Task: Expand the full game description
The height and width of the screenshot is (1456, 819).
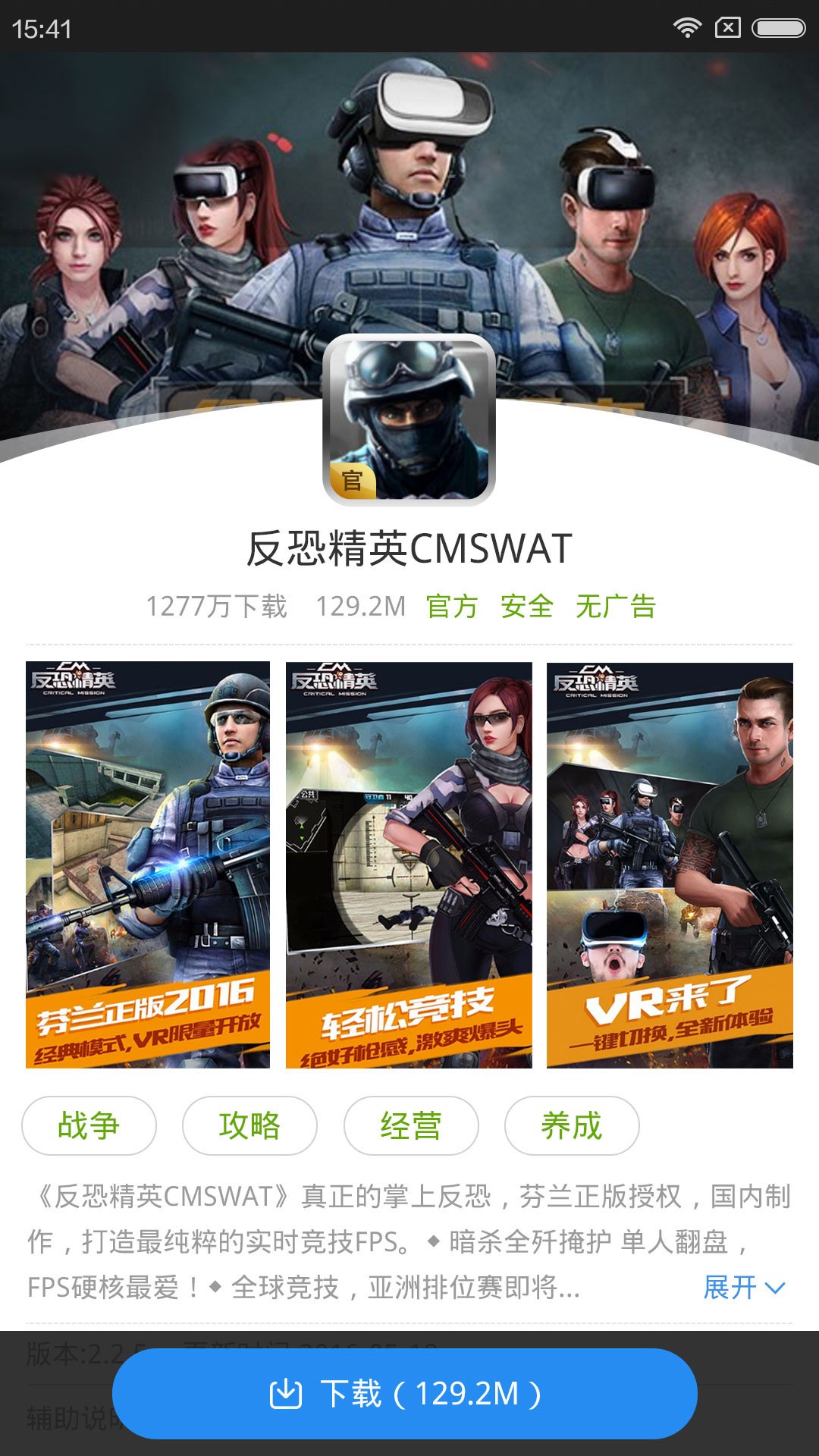Action: tap(743, 1287)
